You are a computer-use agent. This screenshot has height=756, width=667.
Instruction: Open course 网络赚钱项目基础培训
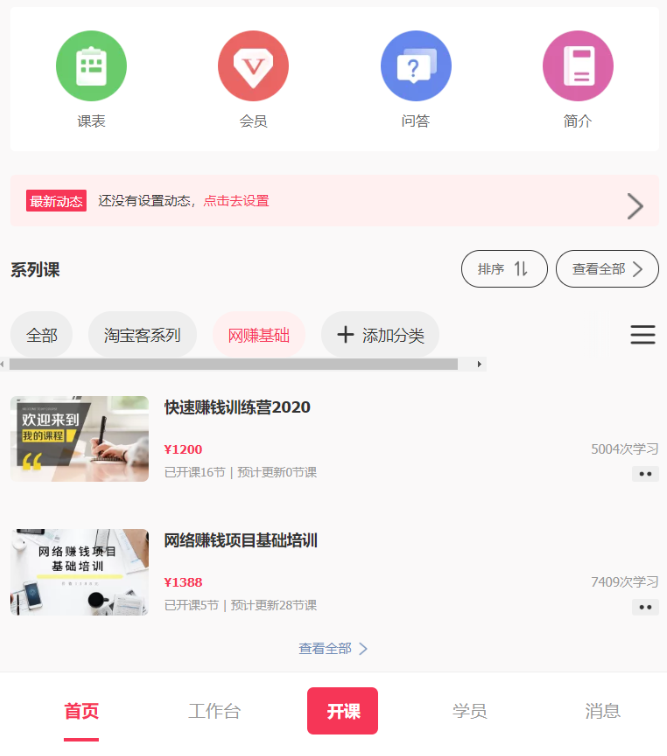[x=240, y=541]
